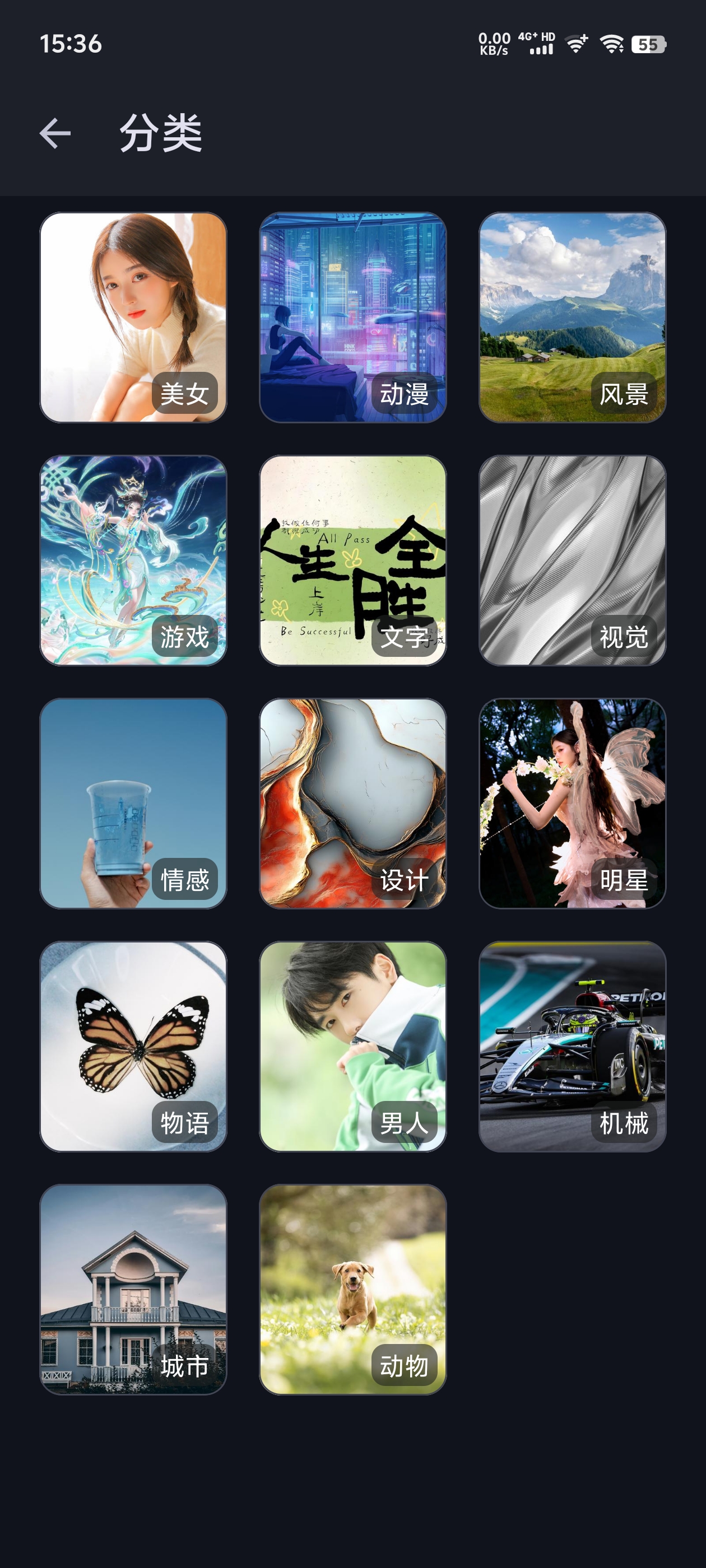Open the 设计 category tile
This screenshot has height=1568, width=706.
click(x=352, y=804)
